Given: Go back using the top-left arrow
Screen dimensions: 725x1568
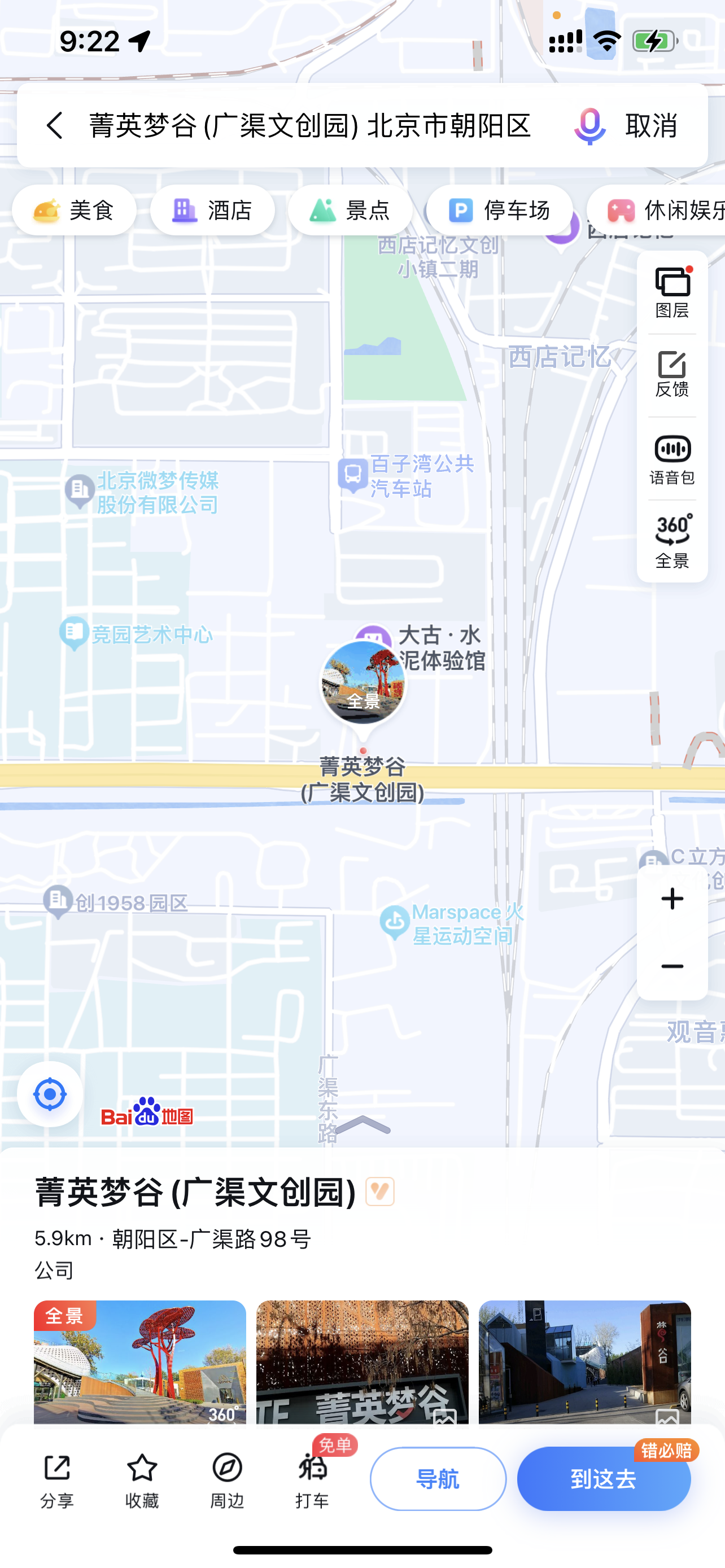Looking at the screenshot, I should pyautogui.click(x=55, y=125).
